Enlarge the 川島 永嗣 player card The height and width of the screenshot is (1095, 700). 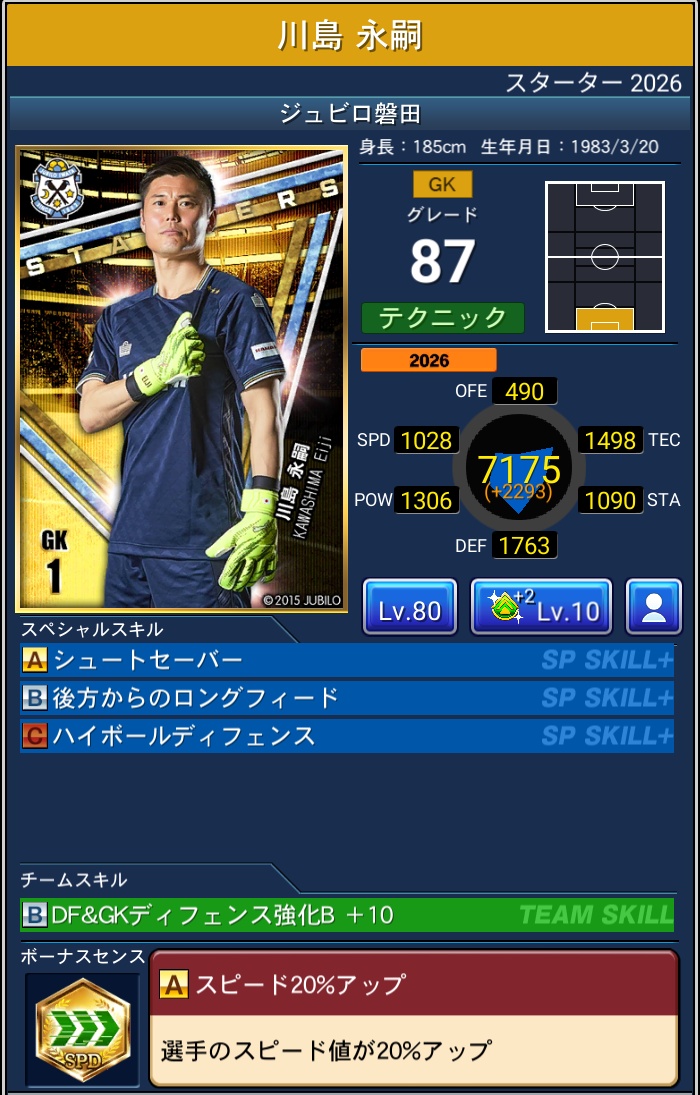point(181,378)
